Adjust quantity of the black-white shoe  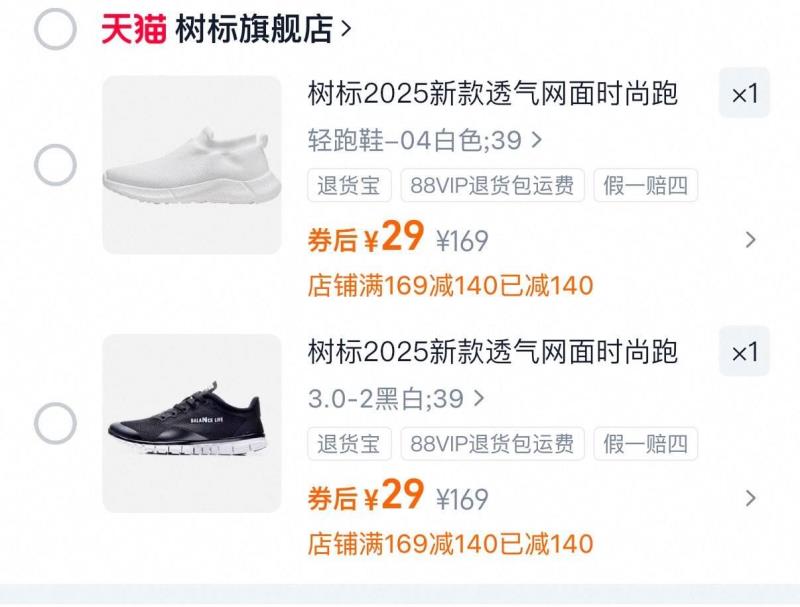point(745,352)
